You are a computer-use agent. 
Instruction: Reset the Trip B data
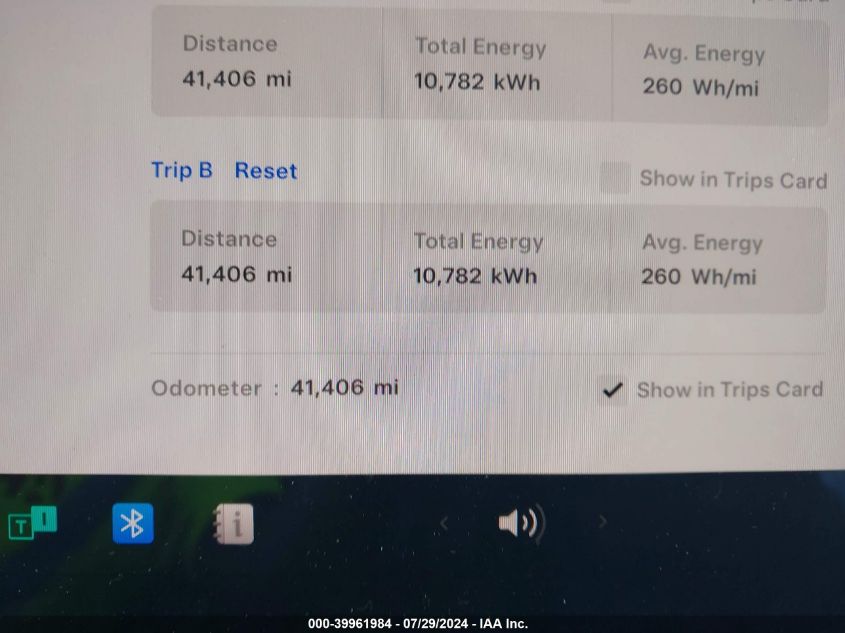click(x=266, y=171)
